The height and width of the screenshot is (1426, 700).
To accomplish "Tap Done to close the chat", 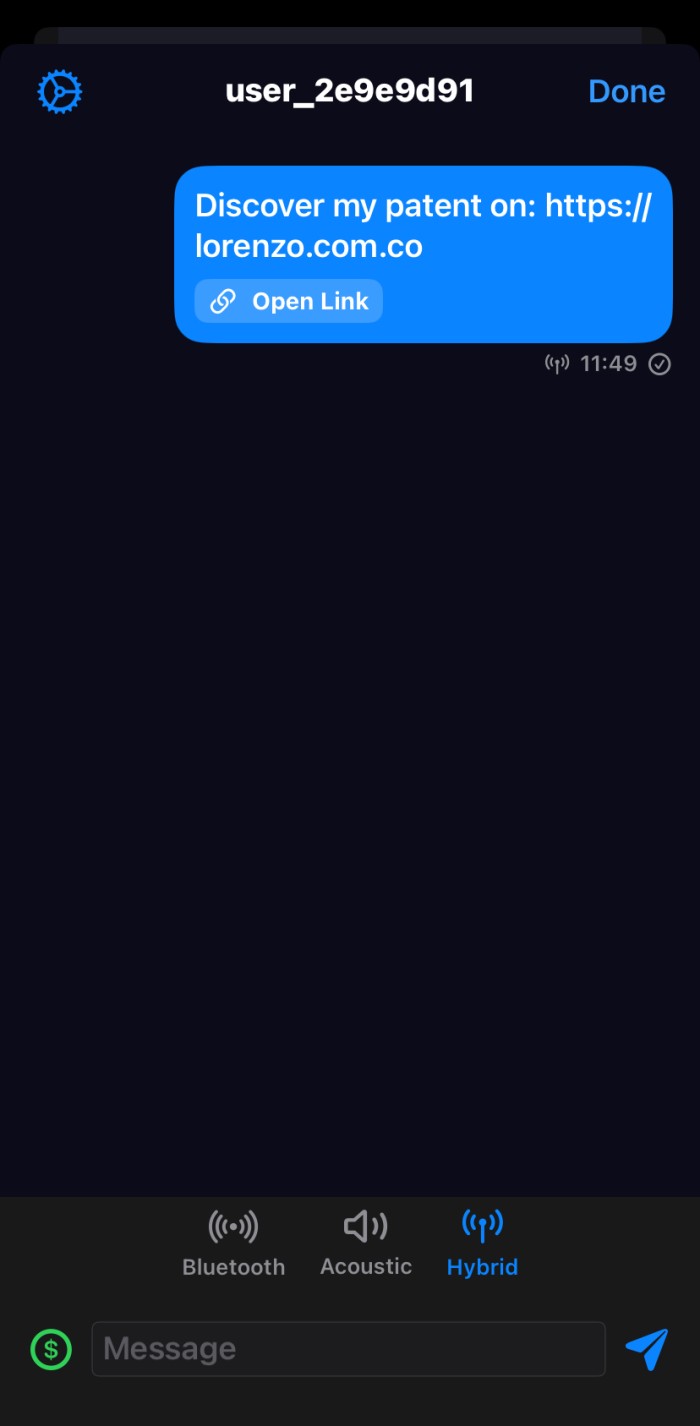I will point(626,92).
